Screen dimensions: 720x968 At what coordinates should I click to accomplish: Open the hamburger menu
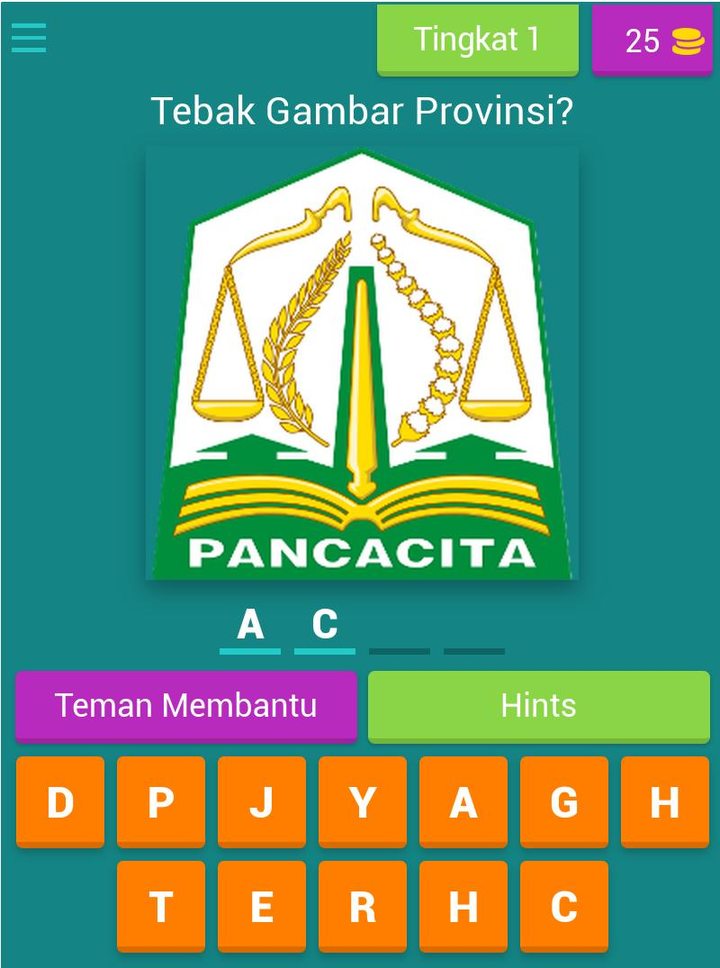point(29,38)
